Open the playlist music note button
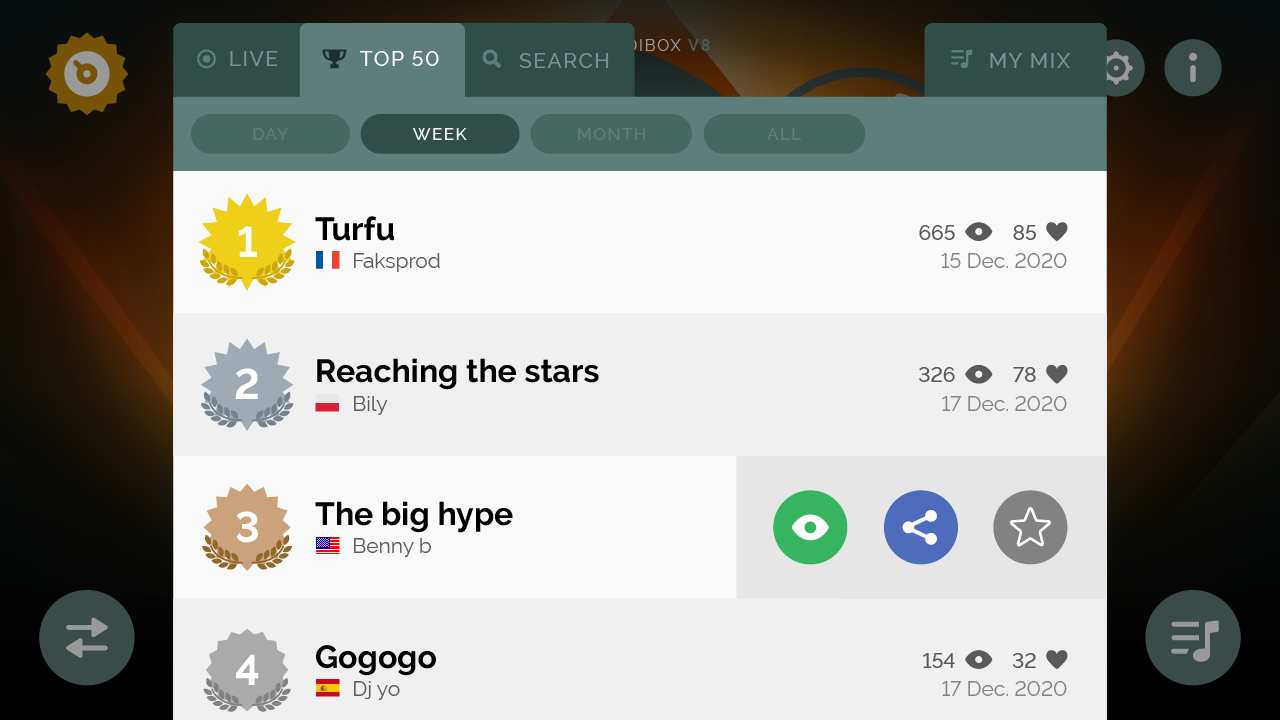 pyautogui.click(x=1193, y=637)
